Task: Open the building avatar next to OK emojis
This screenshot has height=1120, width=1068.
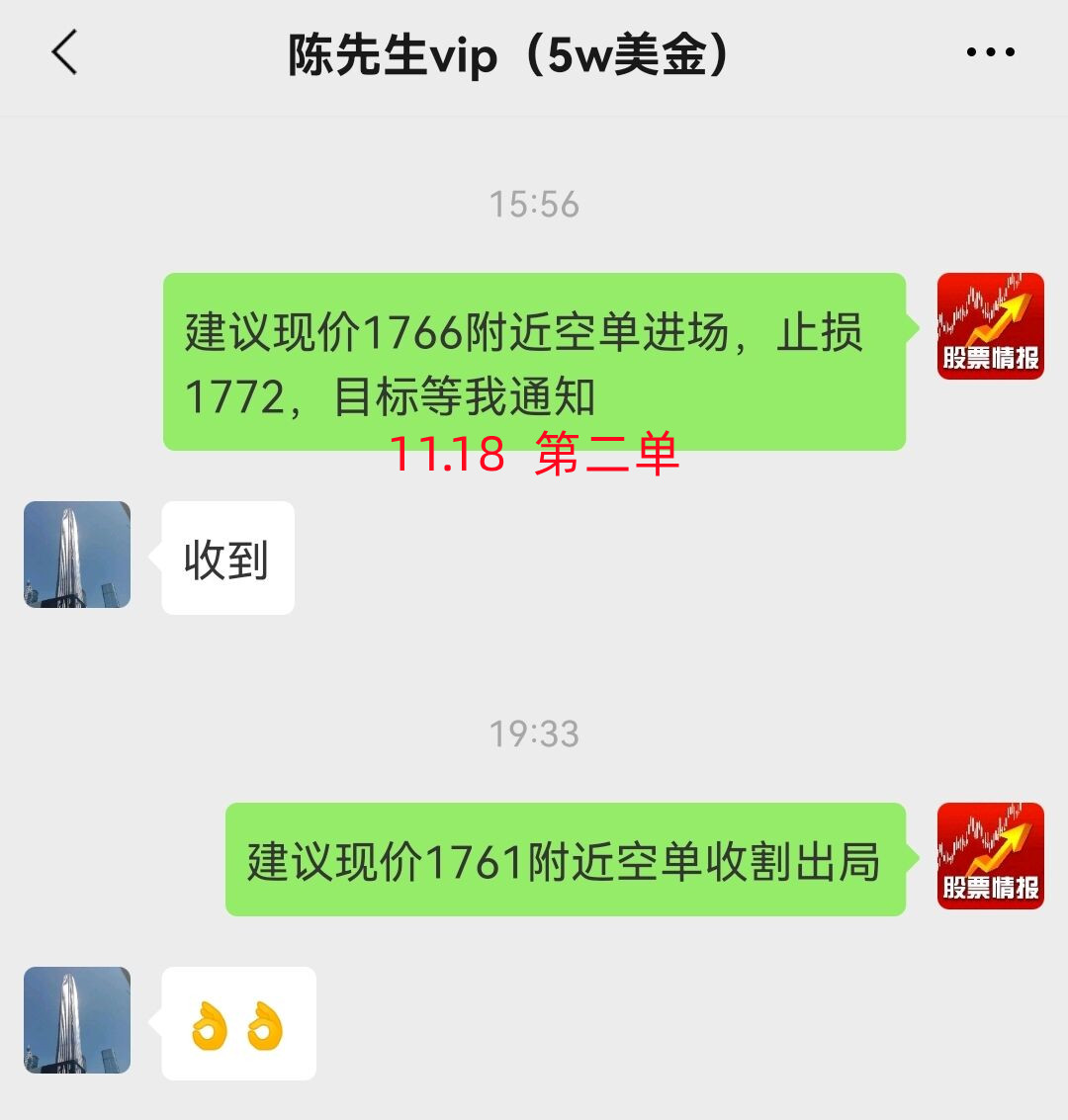Action: [77, 1020]
